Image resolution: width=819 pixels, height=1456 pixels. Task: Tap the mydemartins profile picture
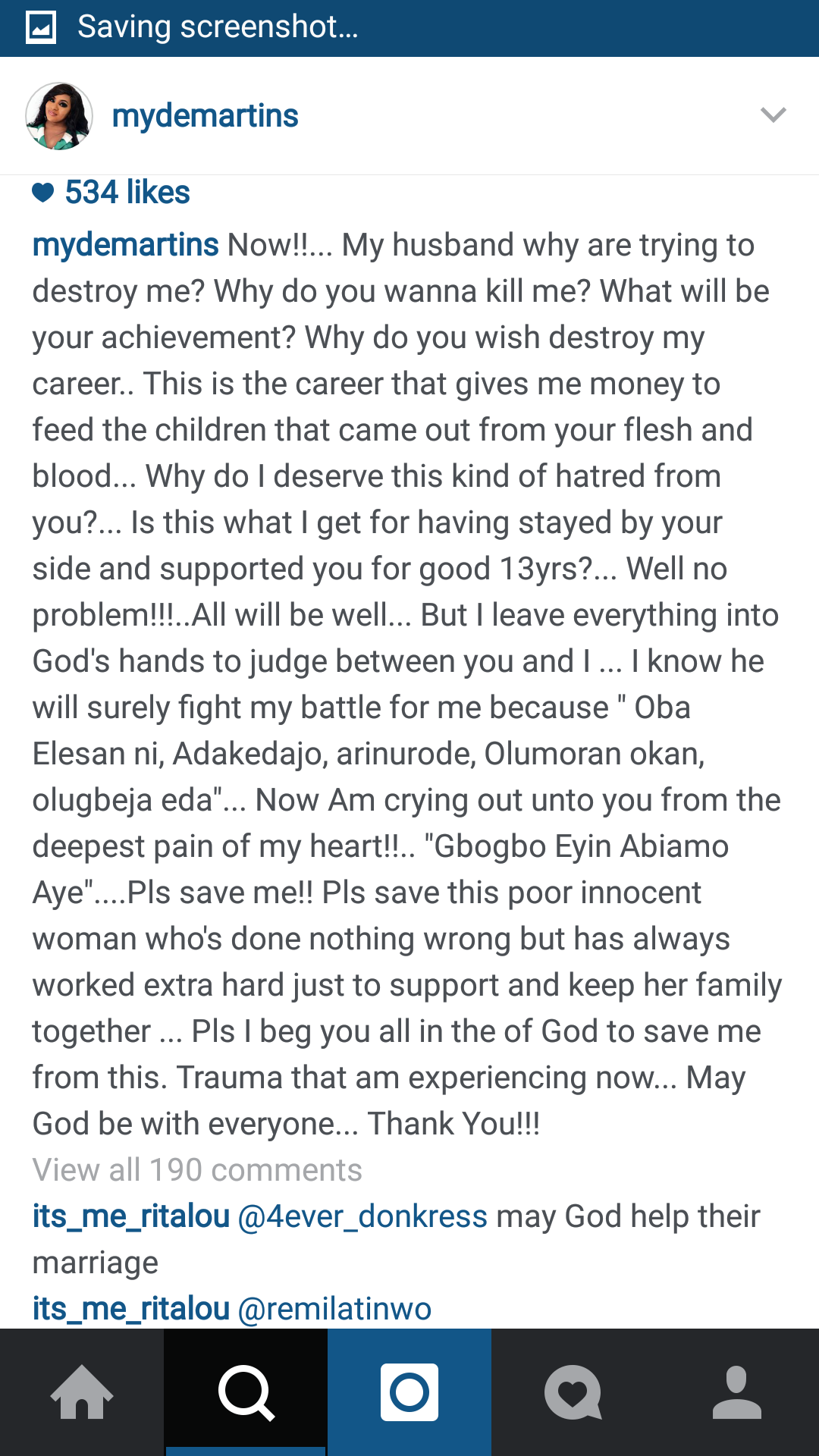pos(59,116)
